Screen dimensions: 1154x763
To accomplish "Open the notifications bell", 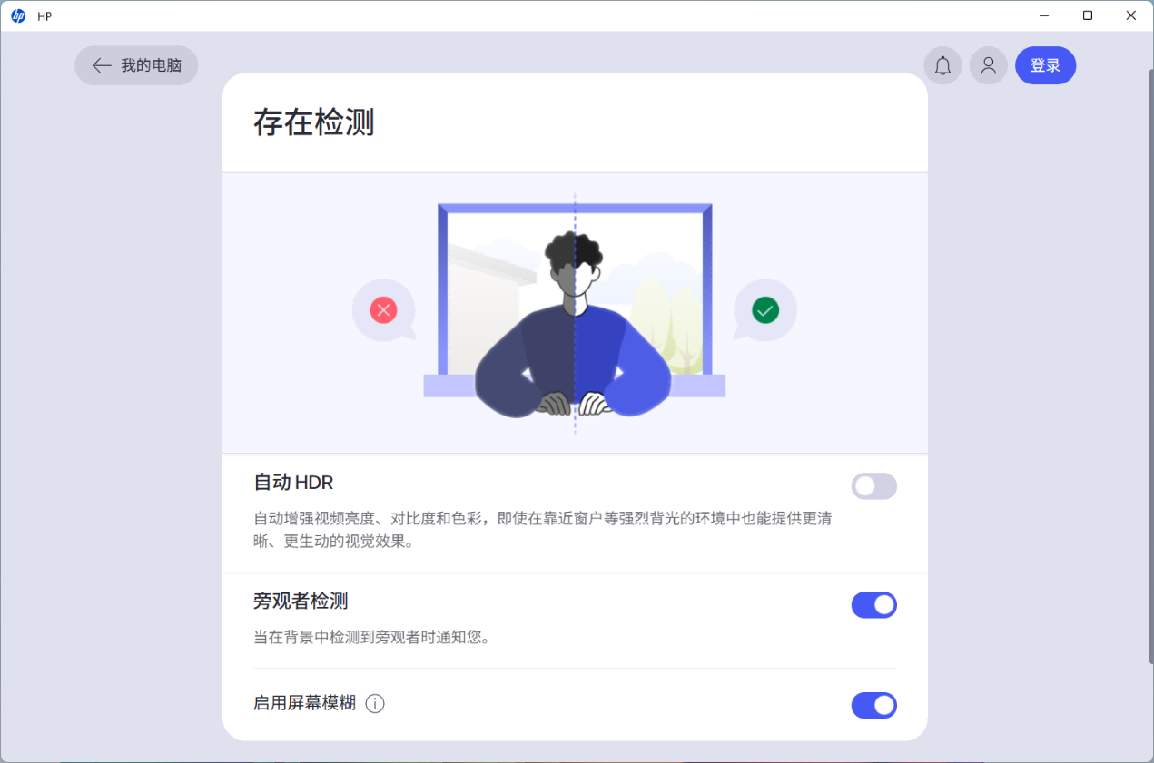I will pos(942,65).
